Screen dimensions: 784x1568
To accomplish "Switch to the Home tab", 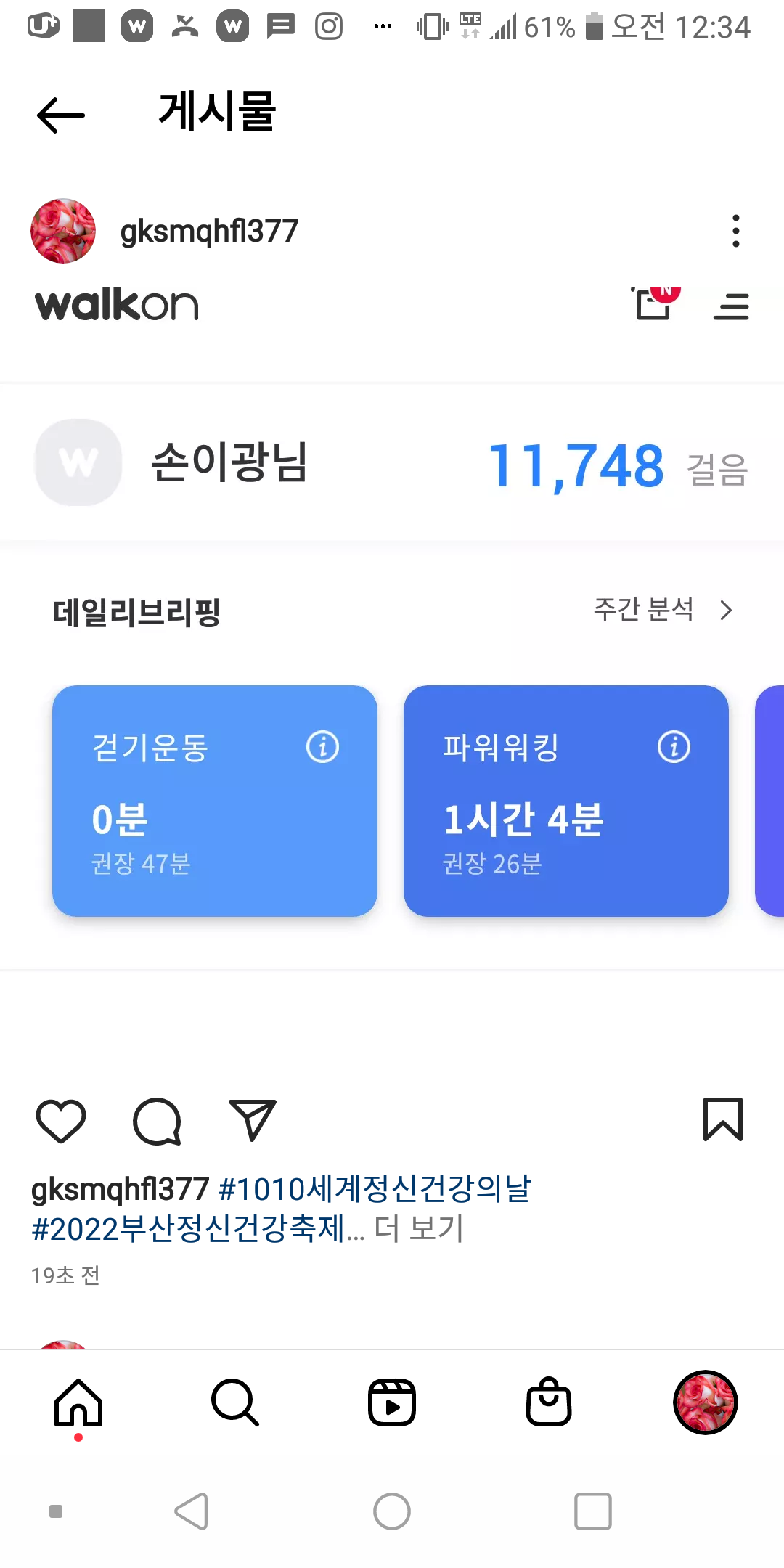I will click(78, 1402).
